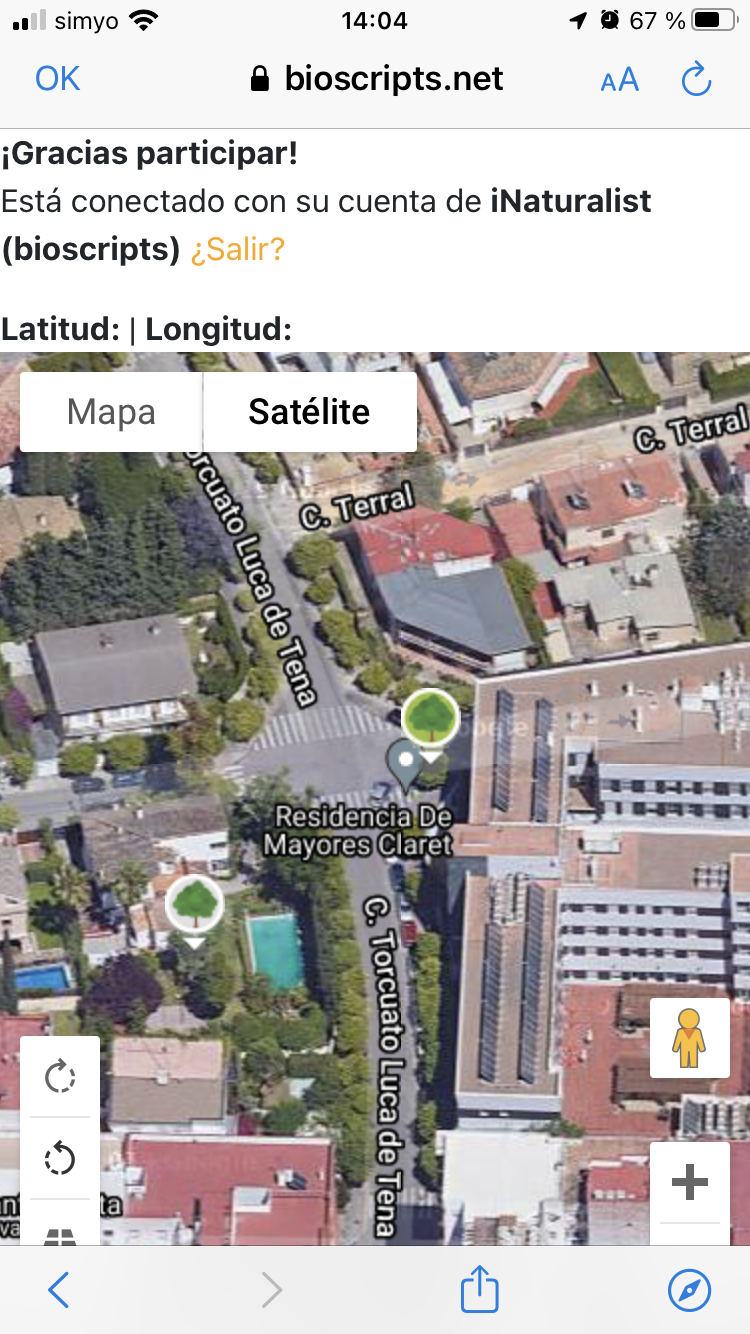
Task: Tap the bioscripts.net address bar
Action: 378,79
